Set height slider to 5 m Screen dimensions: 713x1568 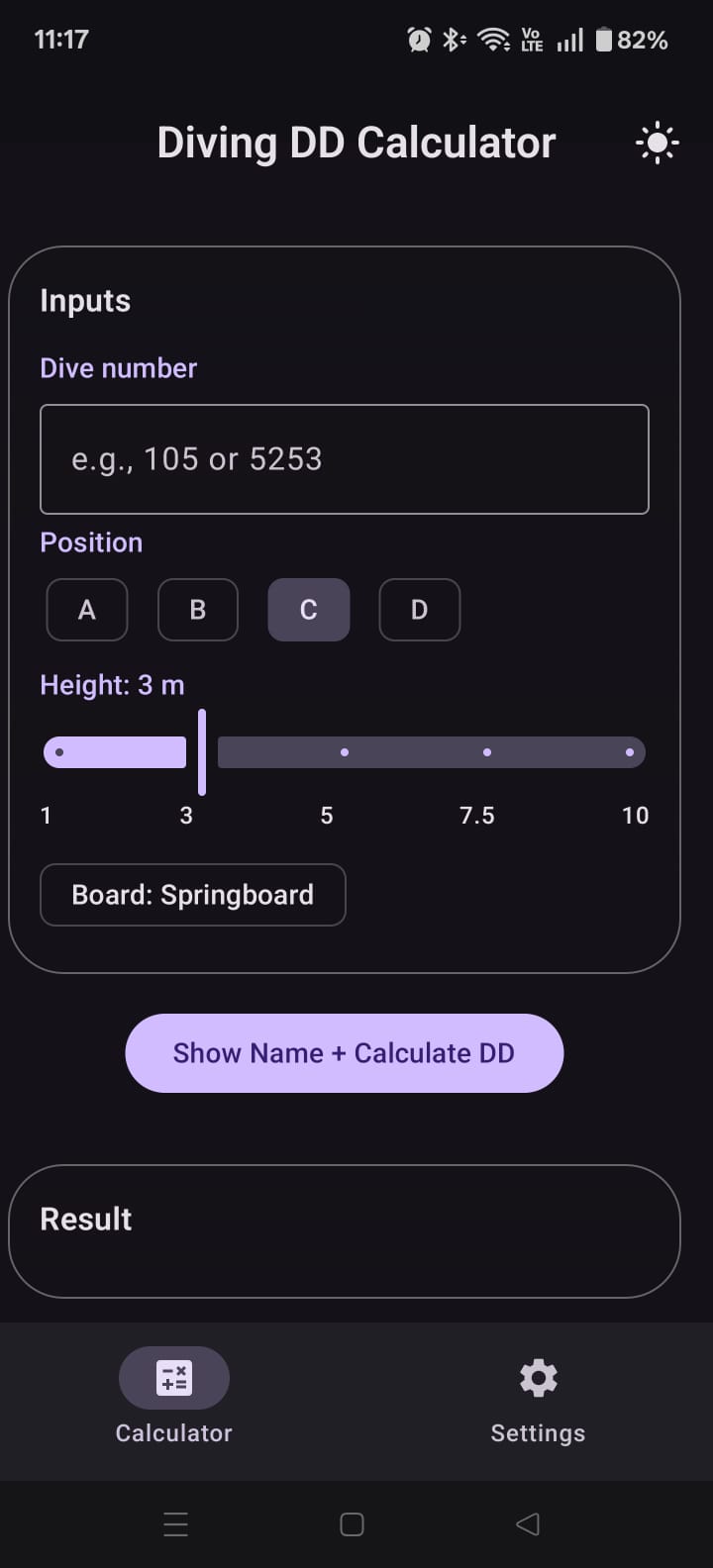point(344,752)
